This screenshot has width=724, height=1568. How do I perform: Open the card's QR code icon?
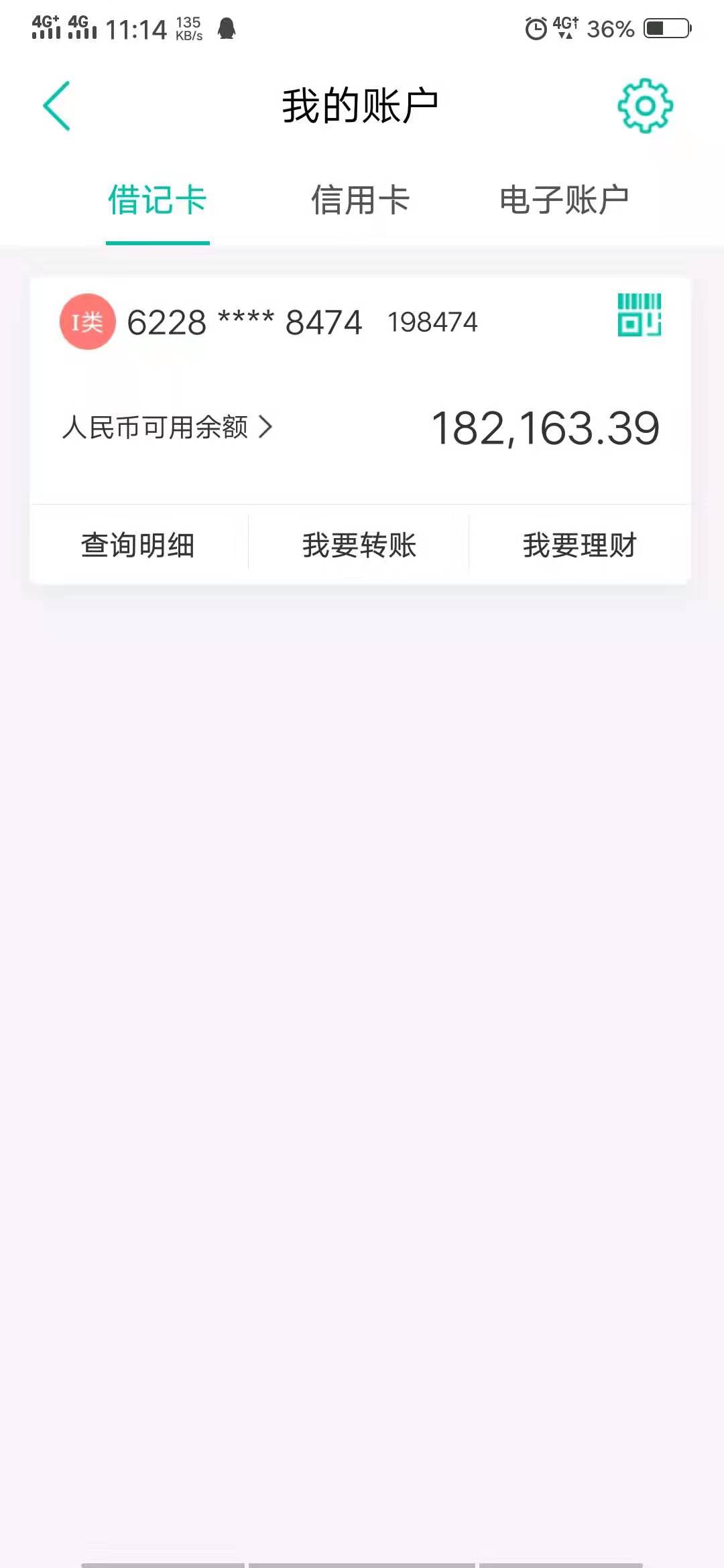pyautogui.click(x=639, y=314)
